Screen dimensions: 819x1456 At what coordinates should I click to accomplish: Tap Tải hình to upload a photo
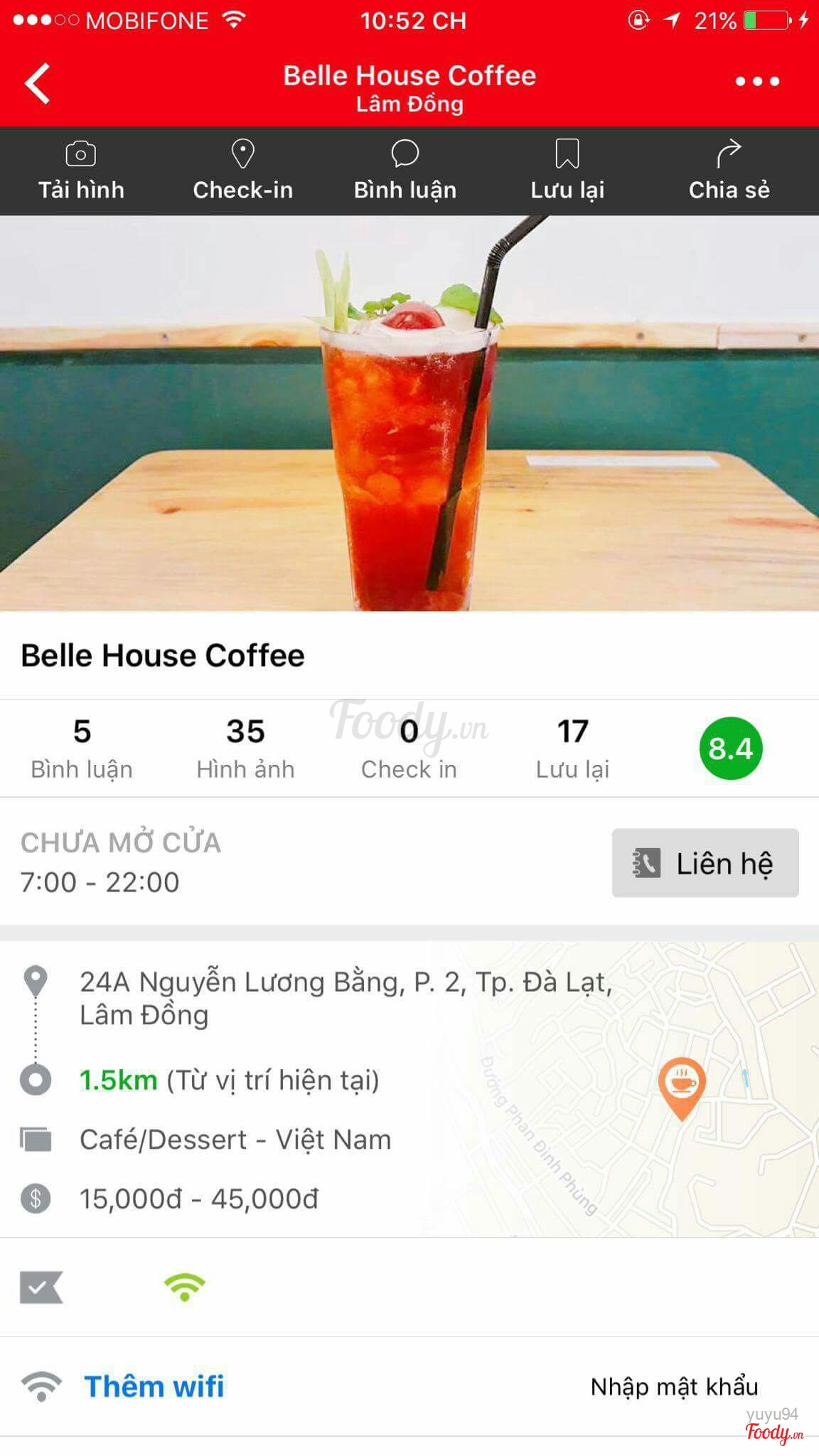(x=81, y=171)
